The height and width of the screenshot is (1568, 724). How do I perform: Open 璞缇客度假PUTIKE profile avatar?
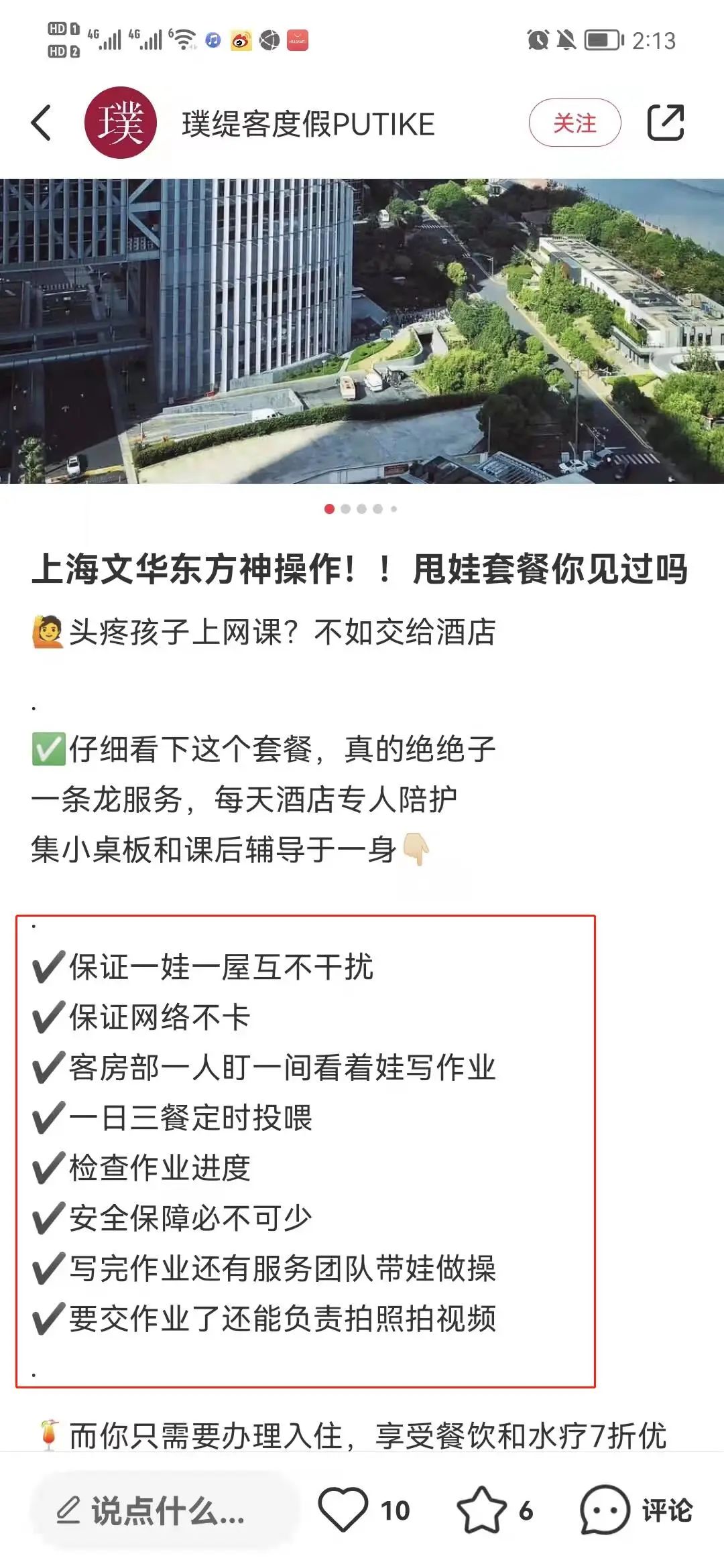click(120, 123)
